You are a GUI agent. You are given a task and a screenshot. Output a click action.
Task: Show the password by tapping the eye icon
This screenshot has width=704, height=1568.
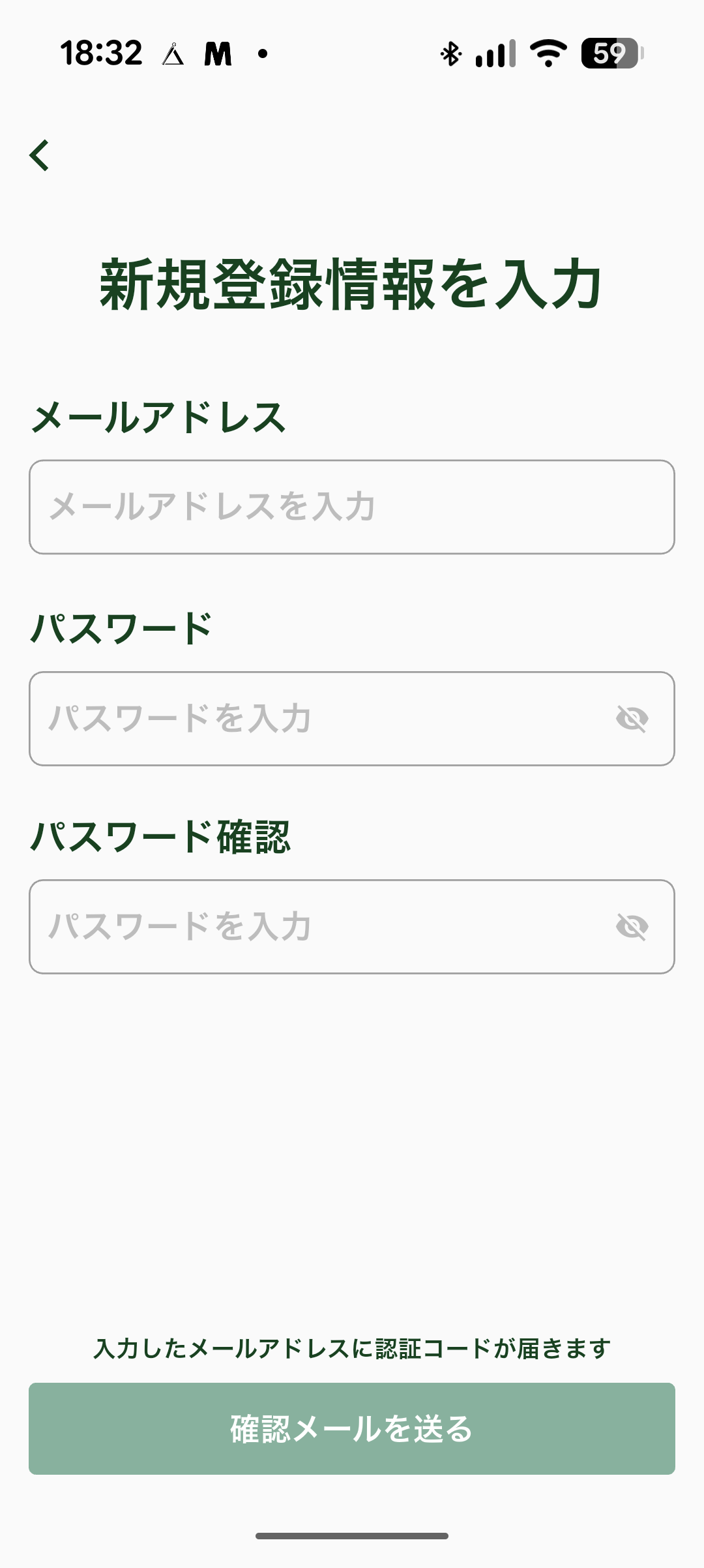[632, 717]
